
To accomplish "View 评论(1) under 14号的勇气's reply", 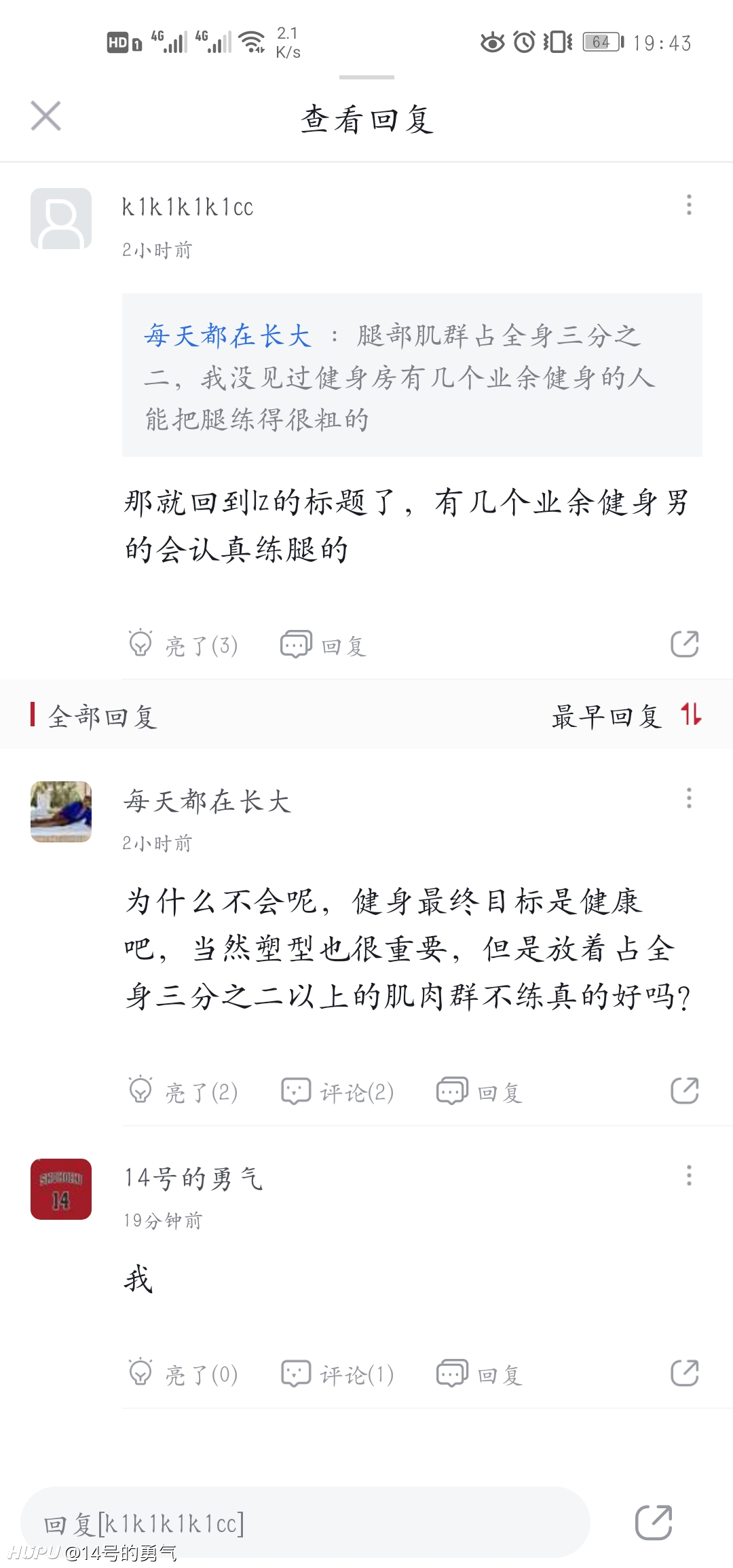I will click(337, 1374).
